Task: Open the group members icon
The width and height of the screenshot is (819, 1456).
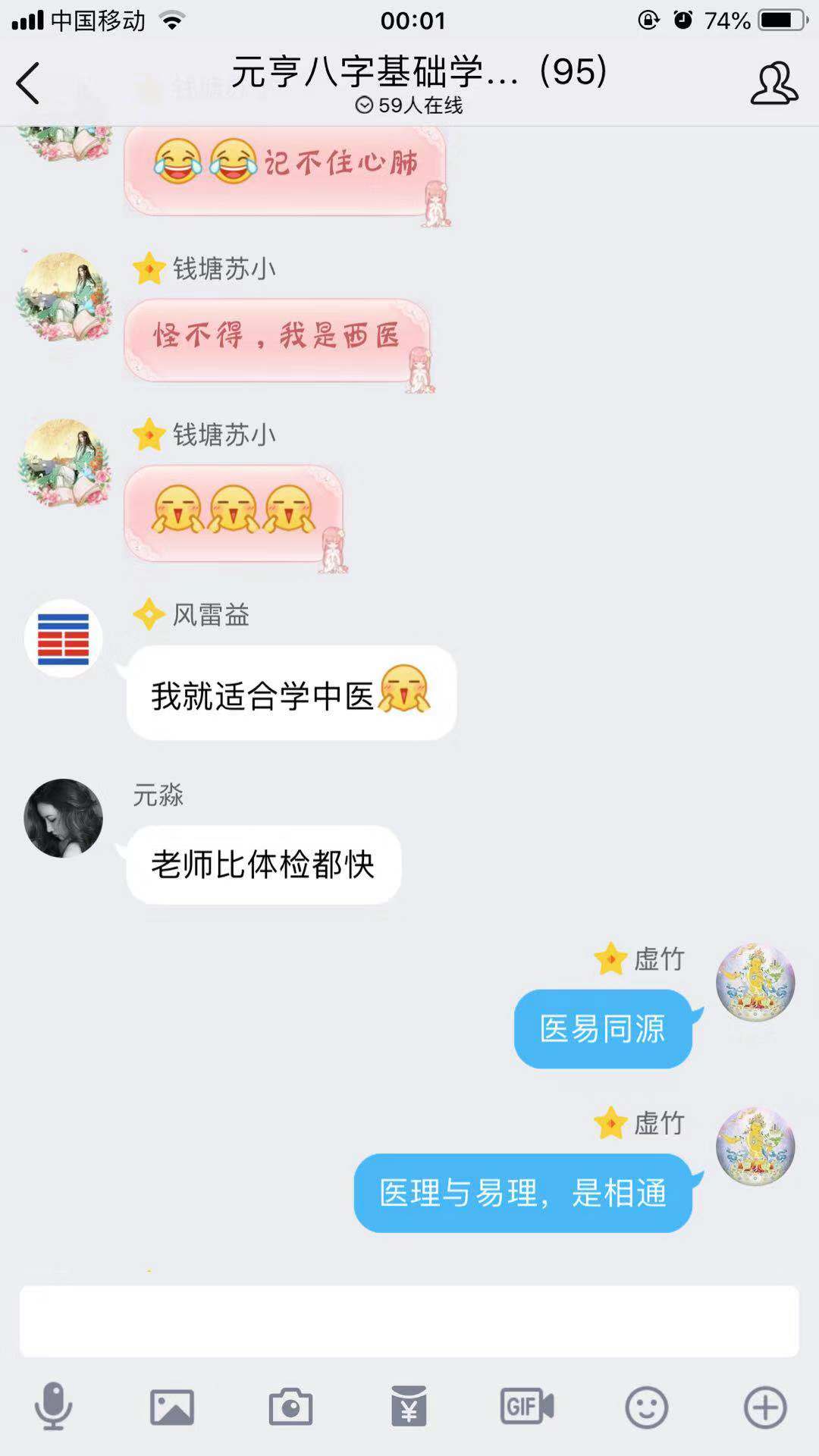Action: pyautogui.click(x=773, y=83)
